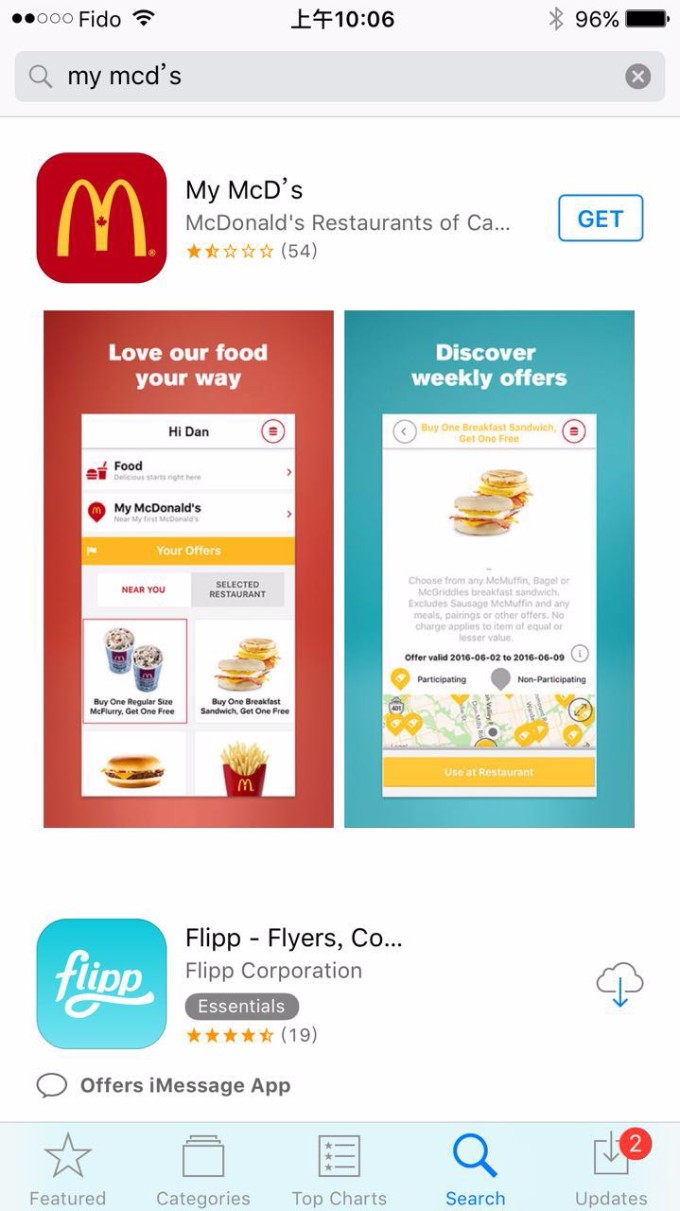Switch to the Categories tab

pos(203,1168)
